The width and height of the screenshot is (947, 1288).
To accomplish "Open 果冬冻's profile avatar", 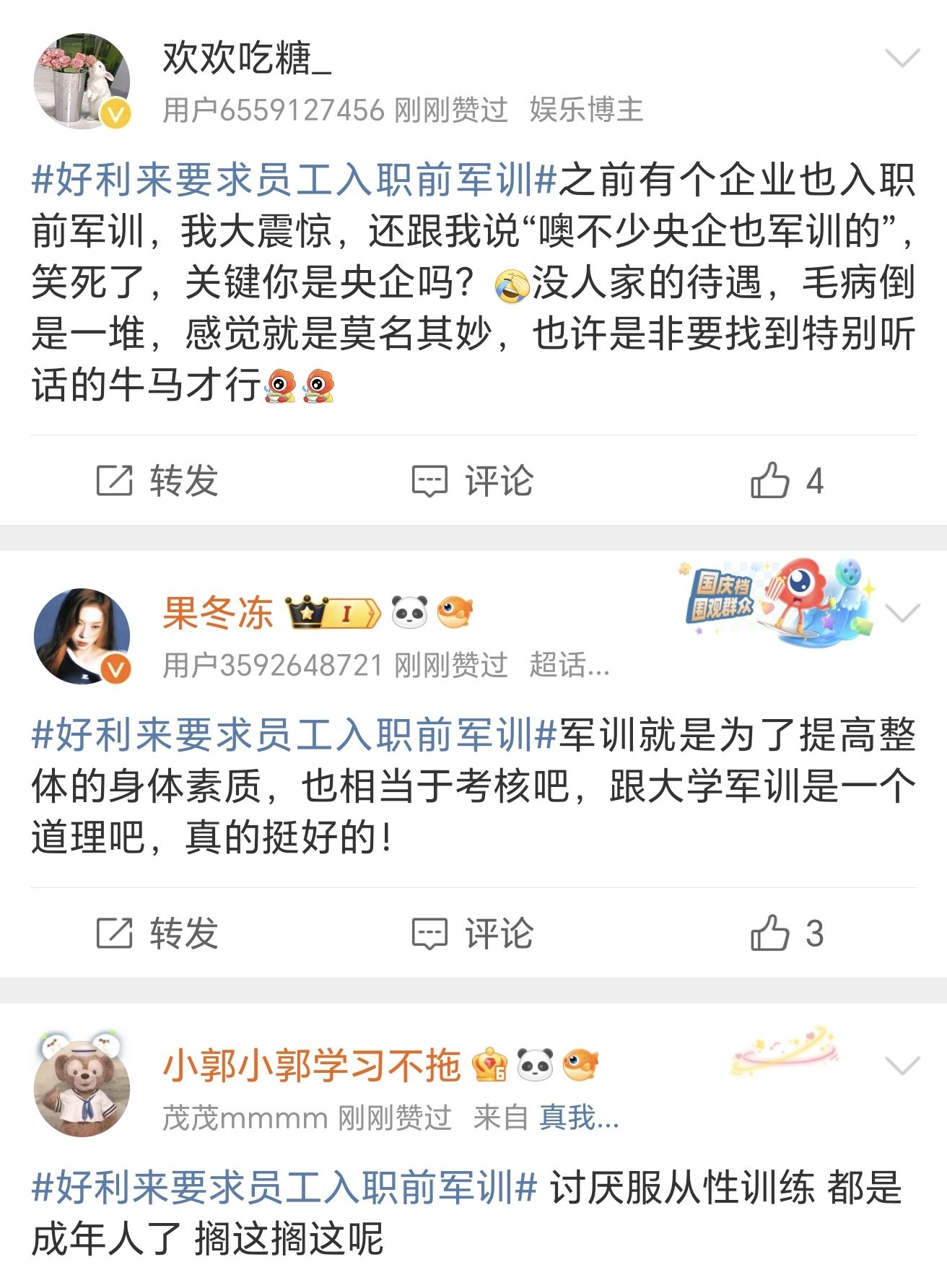I will tap(82, 636).
